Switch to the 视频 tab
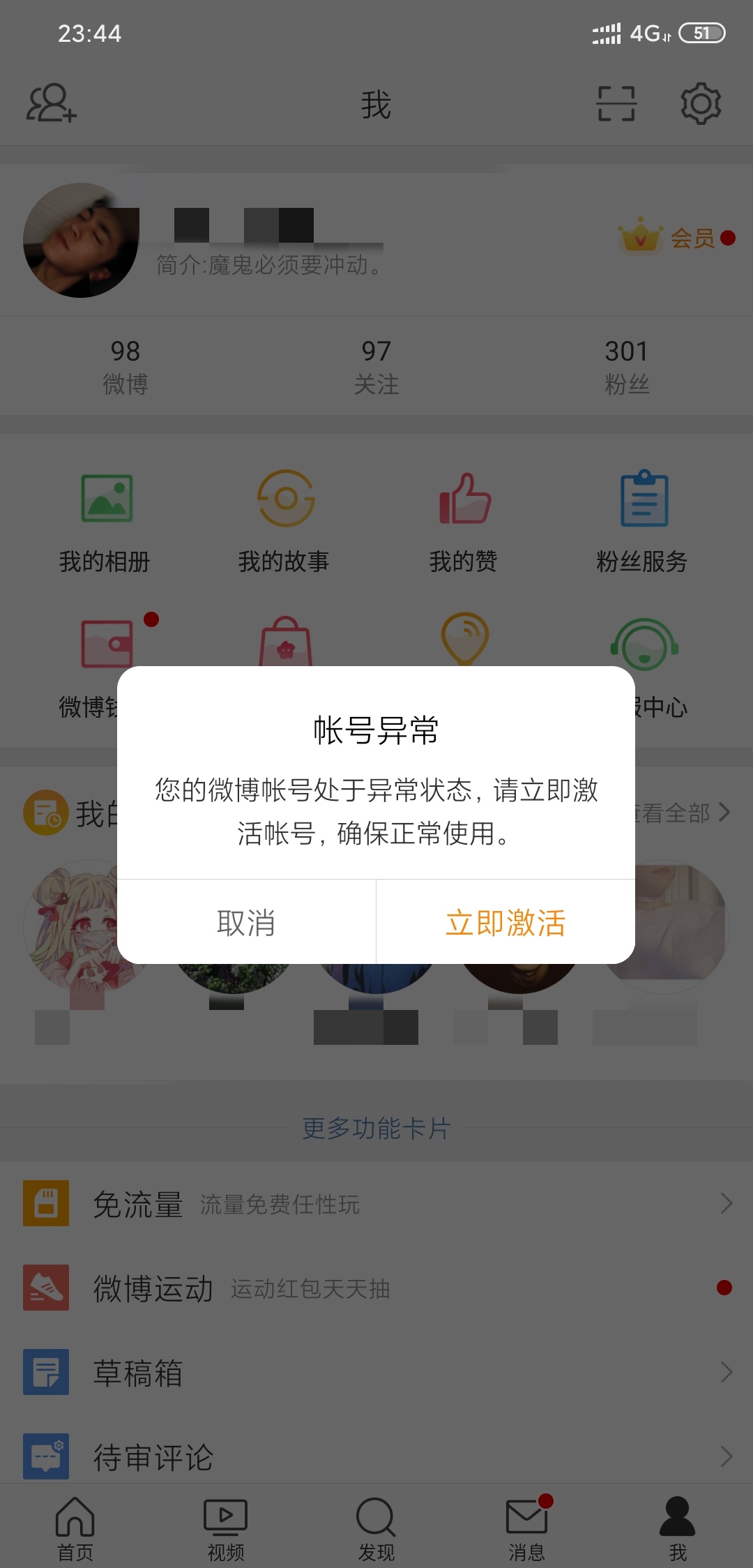This screenshot has width=753, height=1568. pos(226,1528)
